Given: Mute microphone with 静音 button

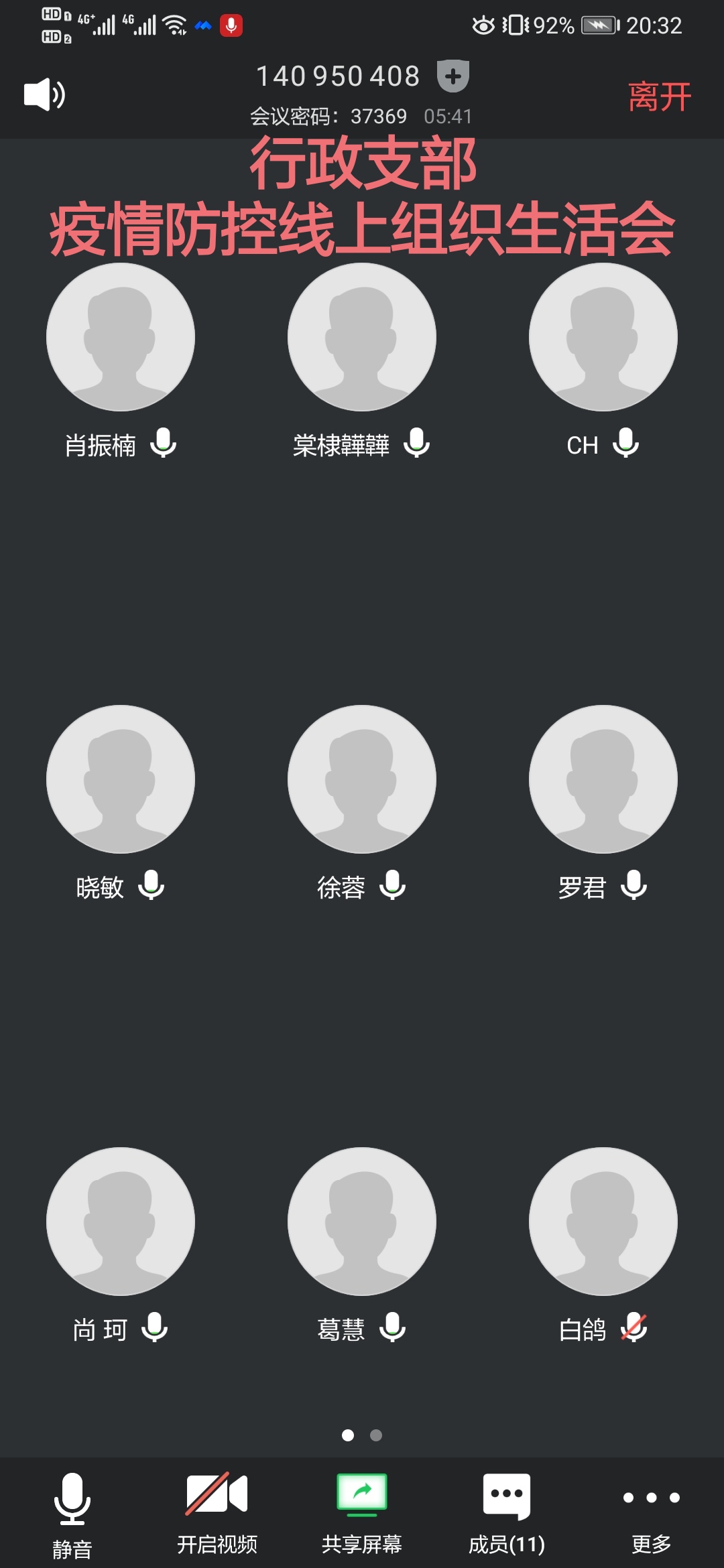Looking at the screenshot, I should coord(72,1516).
